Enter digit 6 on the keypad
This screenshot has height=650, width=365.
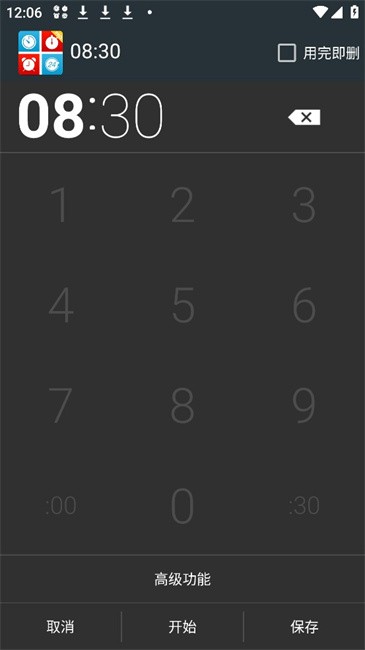point(304,305)
